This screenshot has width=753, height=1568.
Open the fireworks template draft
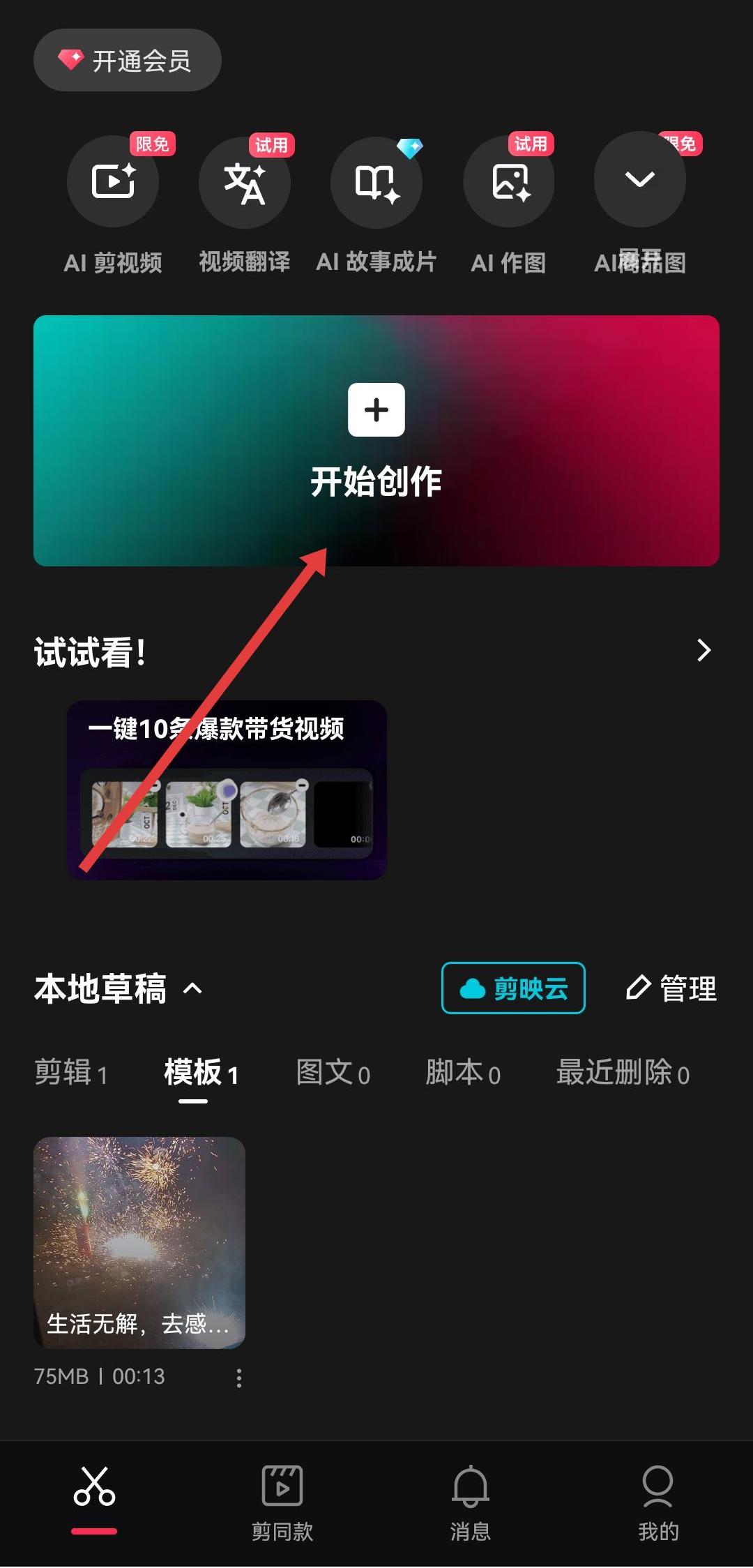click(139, 1242)
